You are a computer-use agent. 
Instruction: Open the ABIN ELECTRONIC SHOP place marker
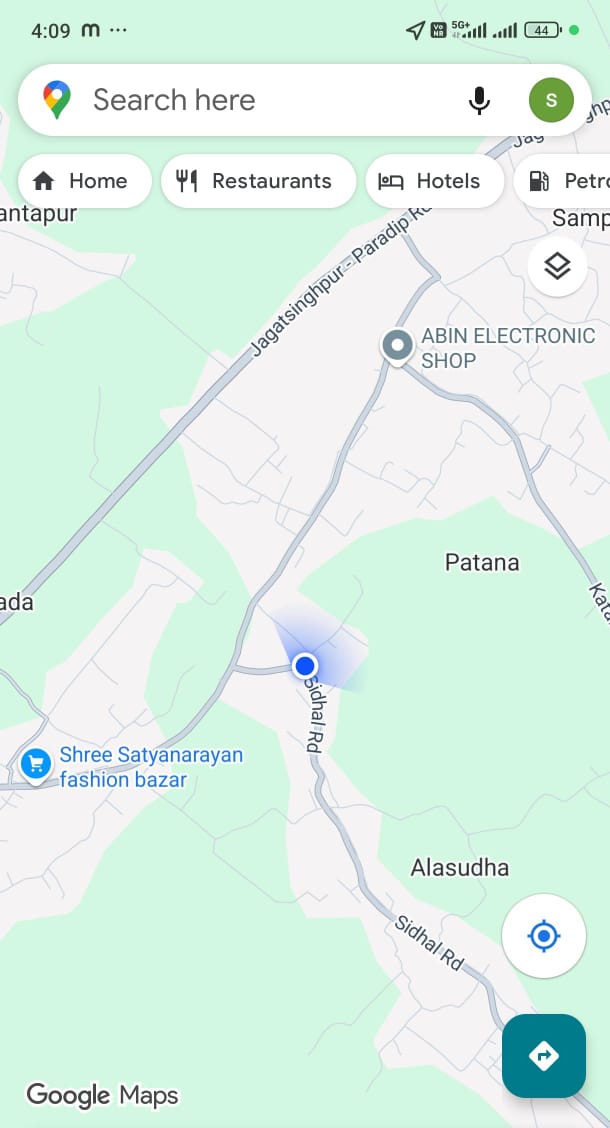[x=398, y=346]
